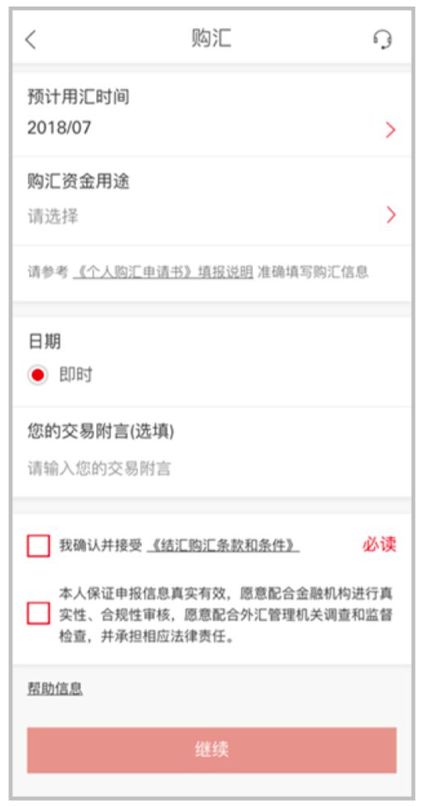Check the 我确认并接受 terms checkbox
The width and height of the screenshot is (423, 806).
coord(39,546)
